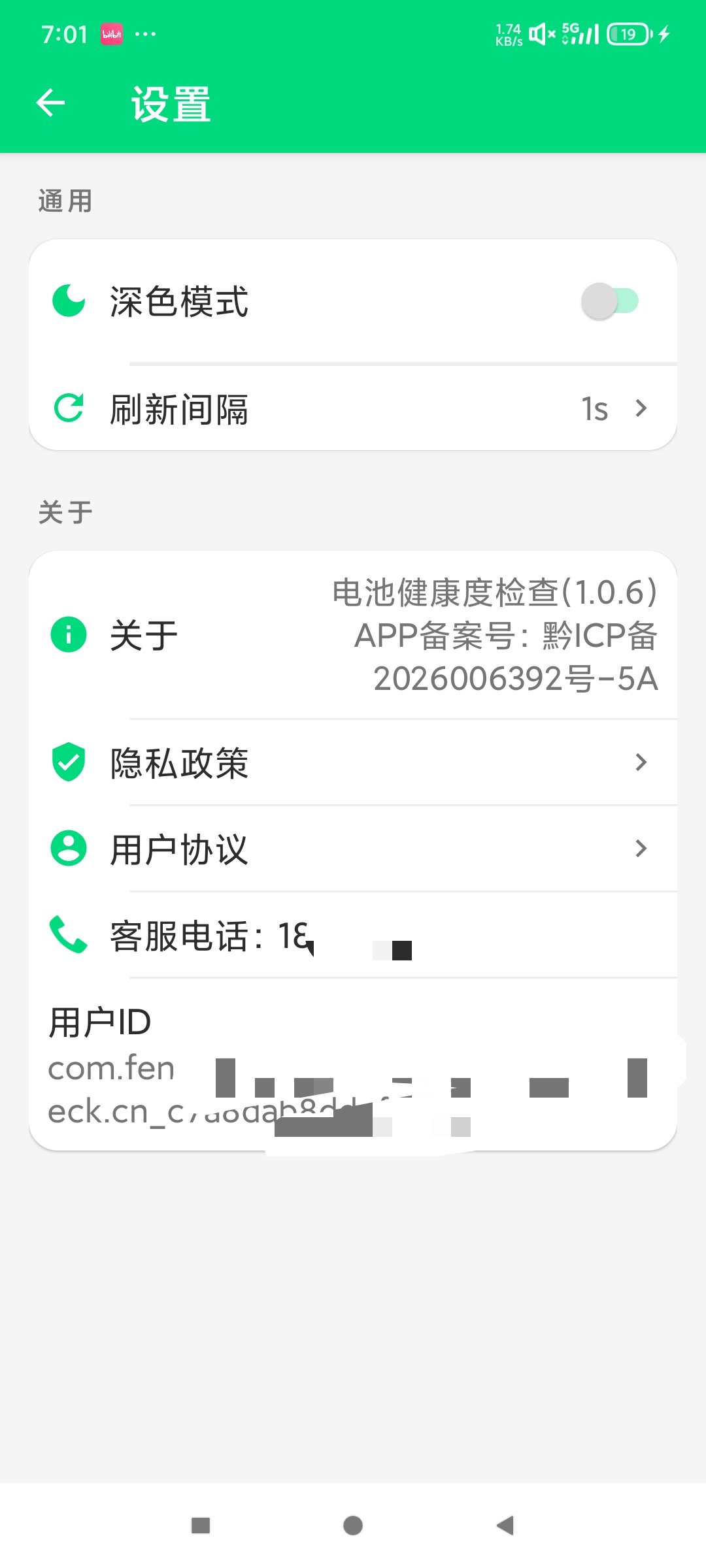
Task: Go to home via the system home button
Action: coord(353,1526)
